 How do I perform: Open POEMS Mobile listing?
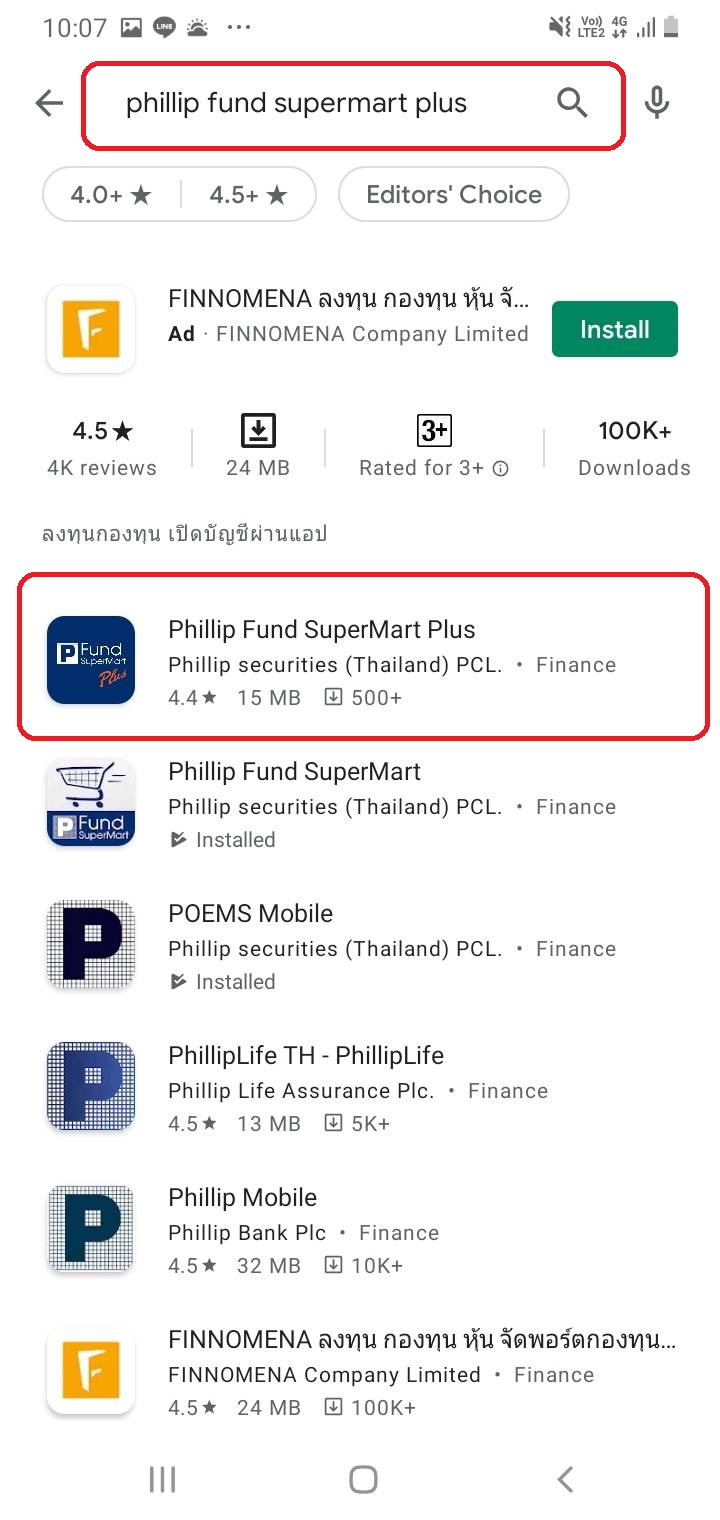pos(360,945)
